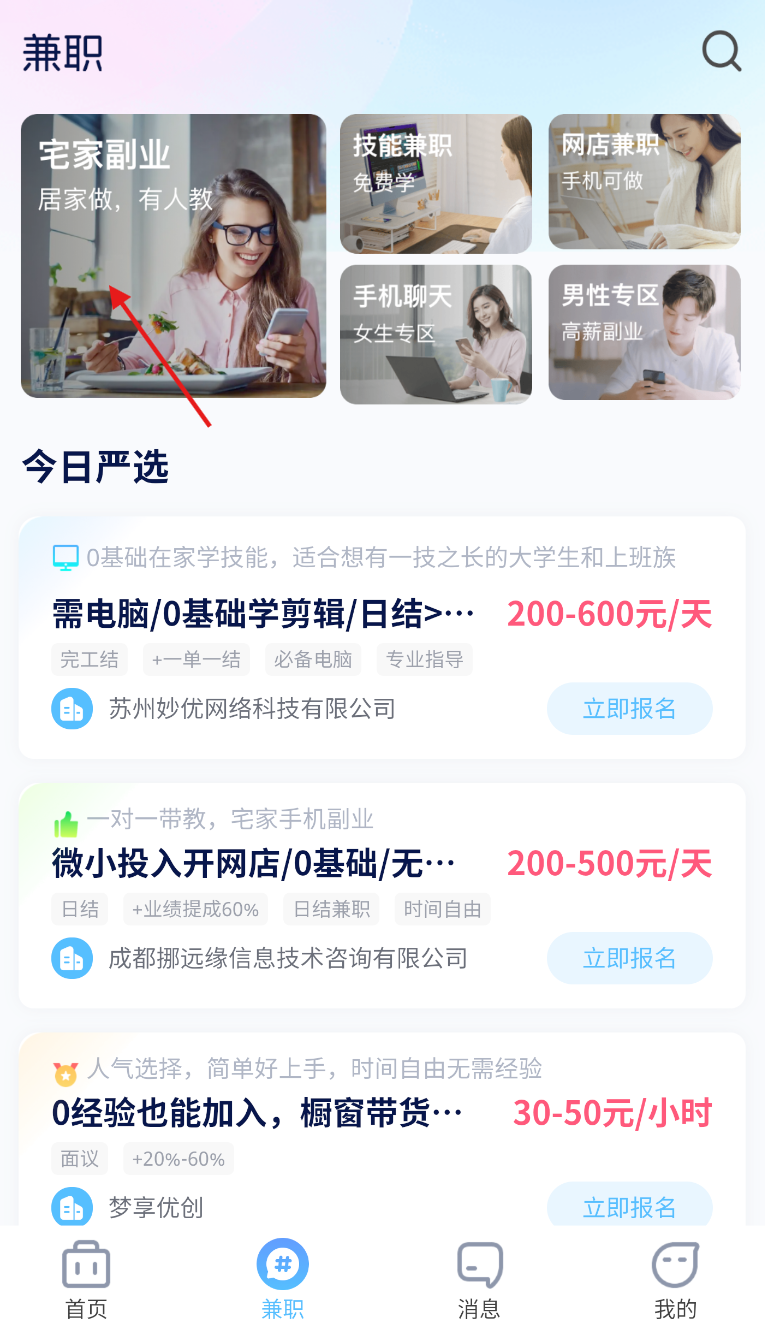Image resolution: width=765 pixels, height=1327 pixels.
Task: Open the 男性专区 tile
Action: tap(645, 332)
